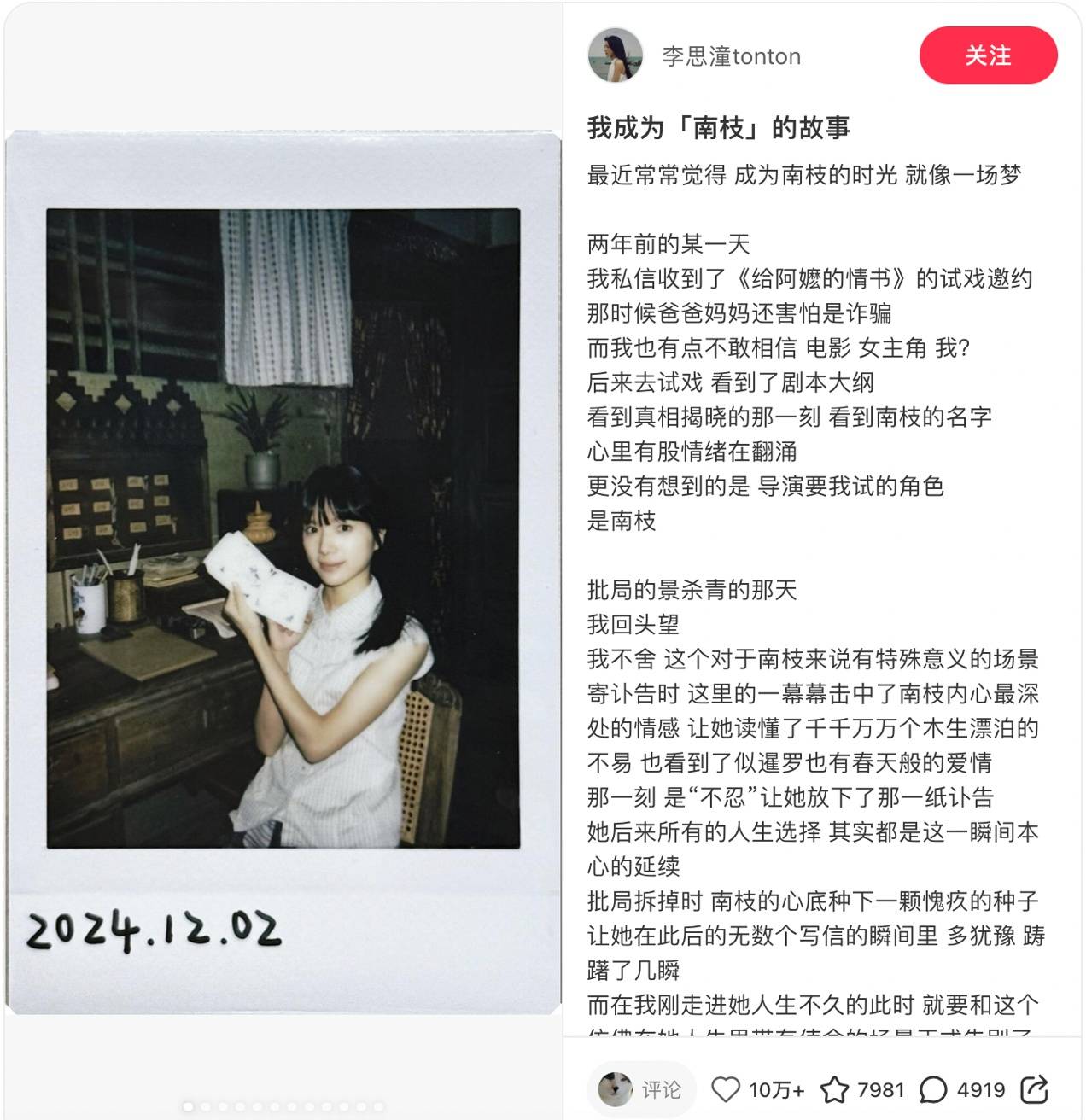Open the polaroid photo dated 2024.12.02
Screen dimensions: 1086x1120
pos(283,572)
